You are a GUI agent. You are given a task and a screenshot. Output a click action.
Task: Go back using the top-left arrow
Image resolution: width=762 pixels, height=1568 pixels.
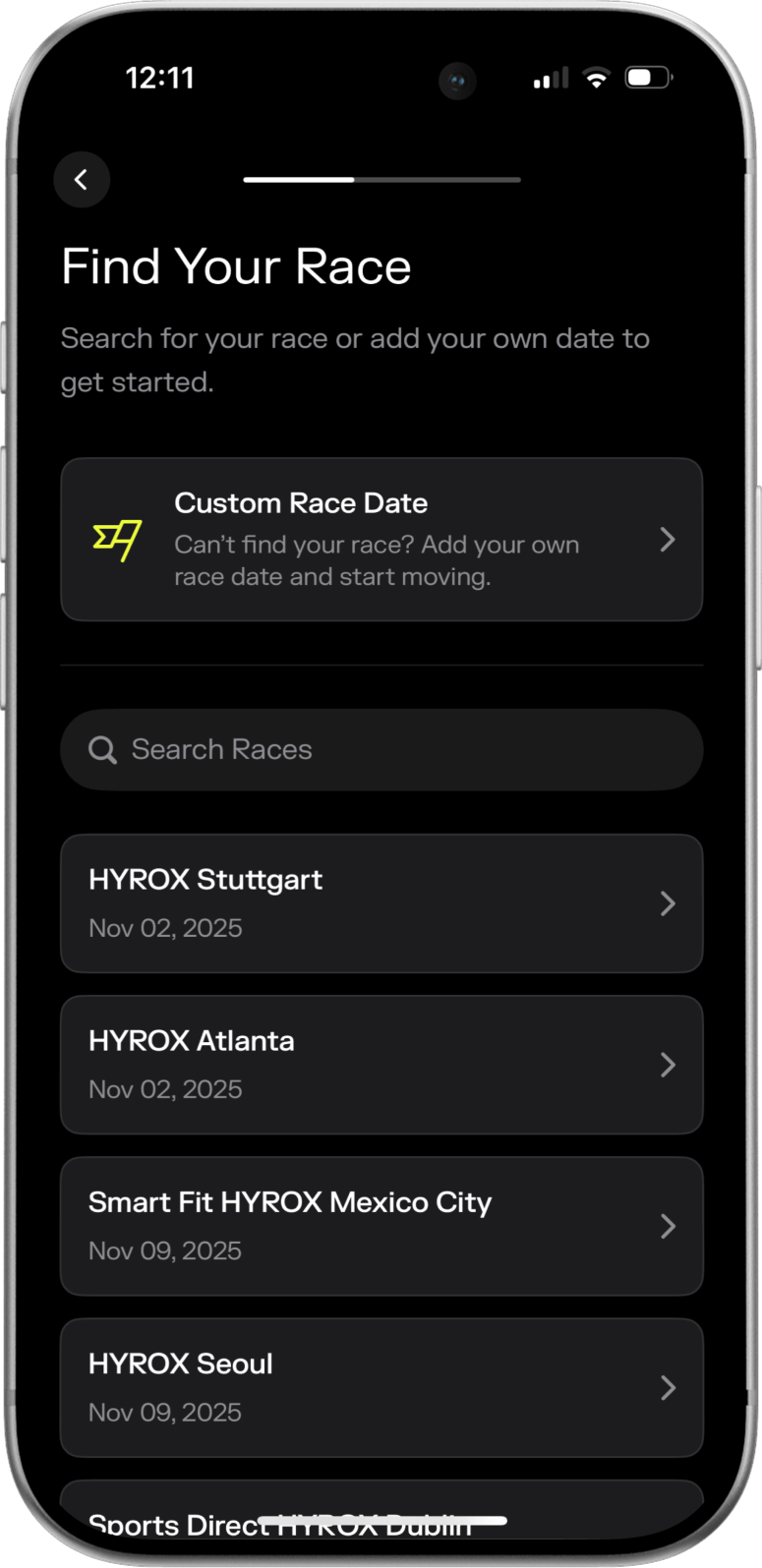coord(82,179)
